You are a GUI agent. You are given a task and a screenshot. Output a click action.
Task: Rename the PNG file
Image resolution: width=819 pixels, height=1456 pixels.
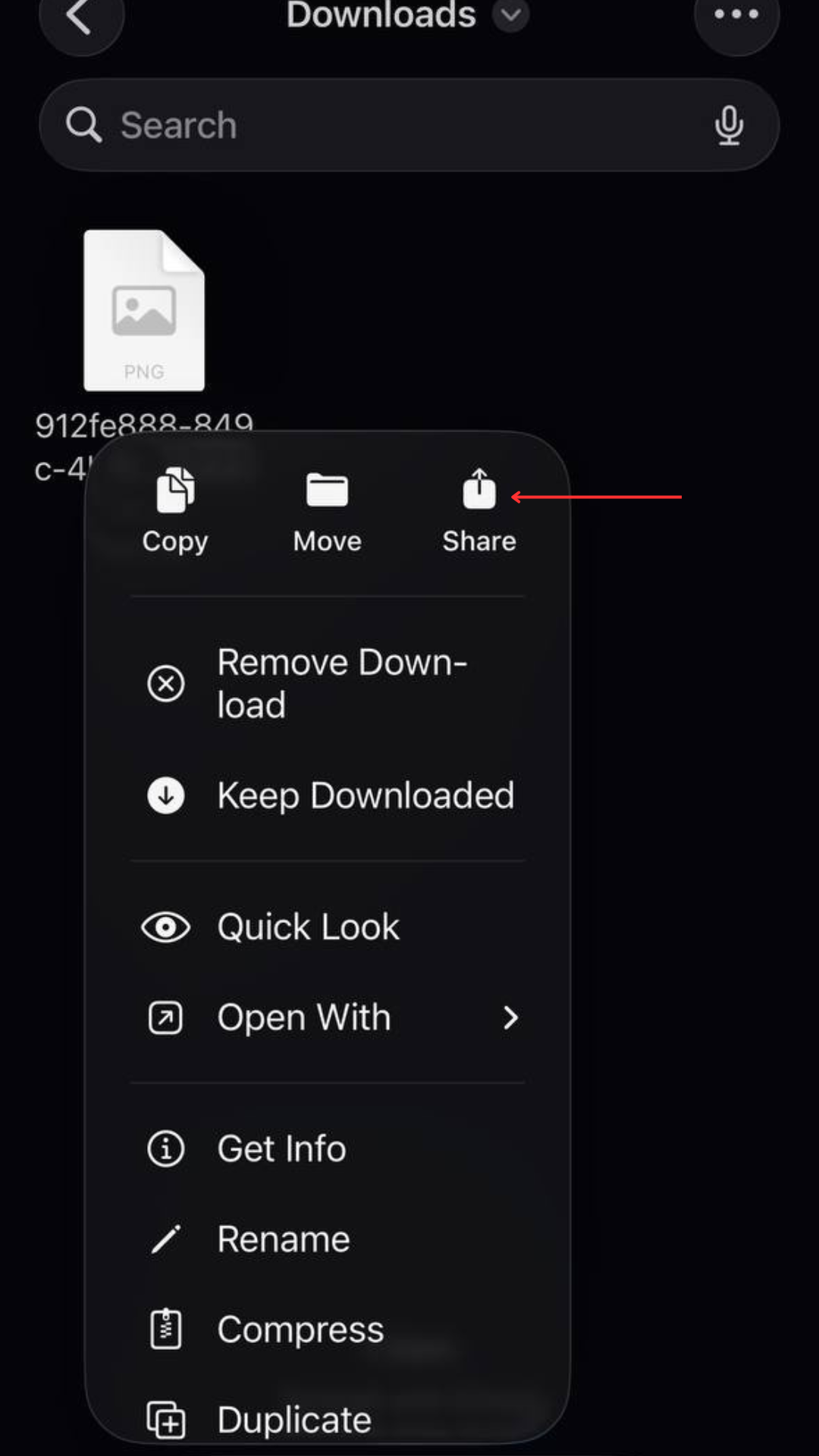(x=328, y=1239)
